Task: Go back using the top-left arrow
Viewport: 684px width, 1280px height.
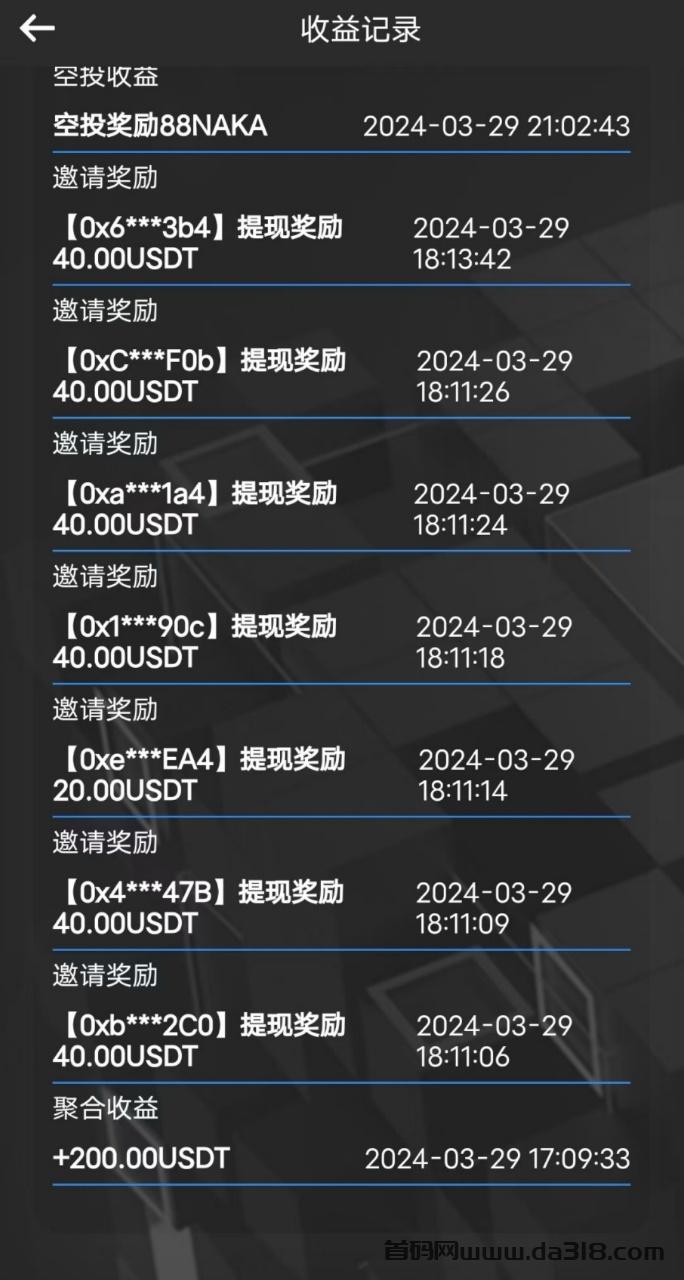Action: pos(37,29)
